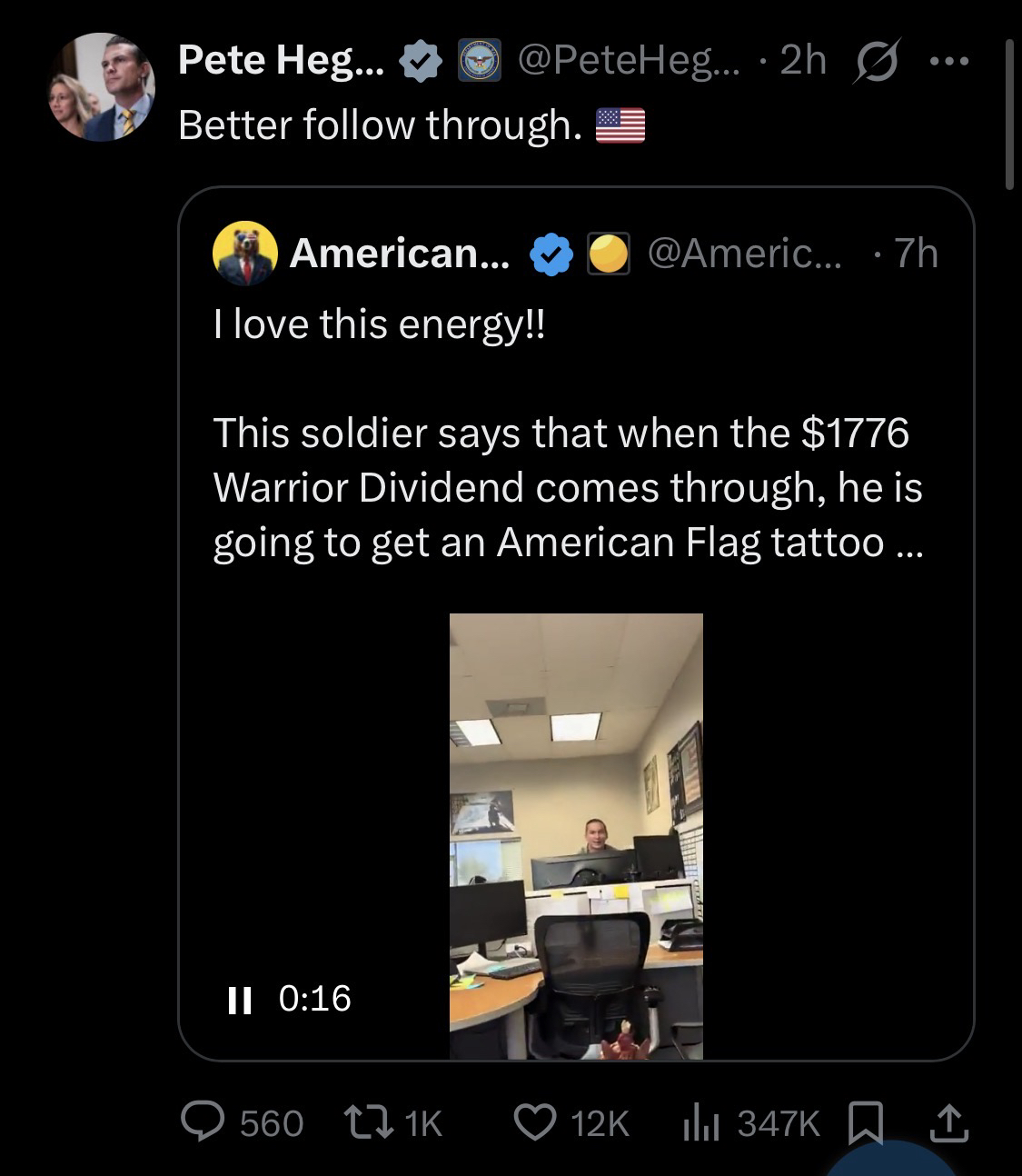Screen dimensions: 1022x1176
Task: Open the post's three-dot overflow menu
Action: [x=949, y=62]
